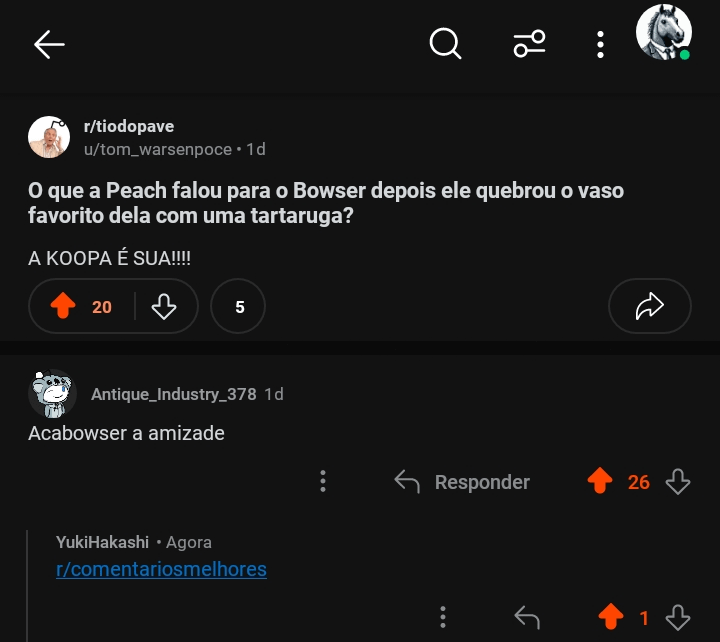
Task: Reply to YukiHakashi's comment
Action: click(x=527, y=618)
